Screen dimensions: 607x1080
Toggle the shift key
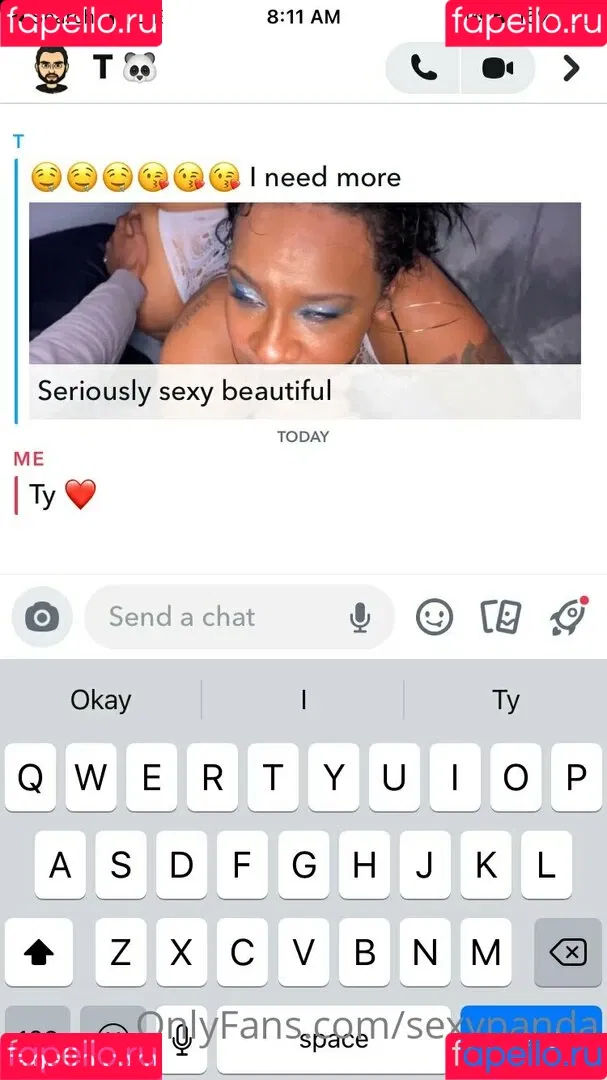[x=40, y=953]
